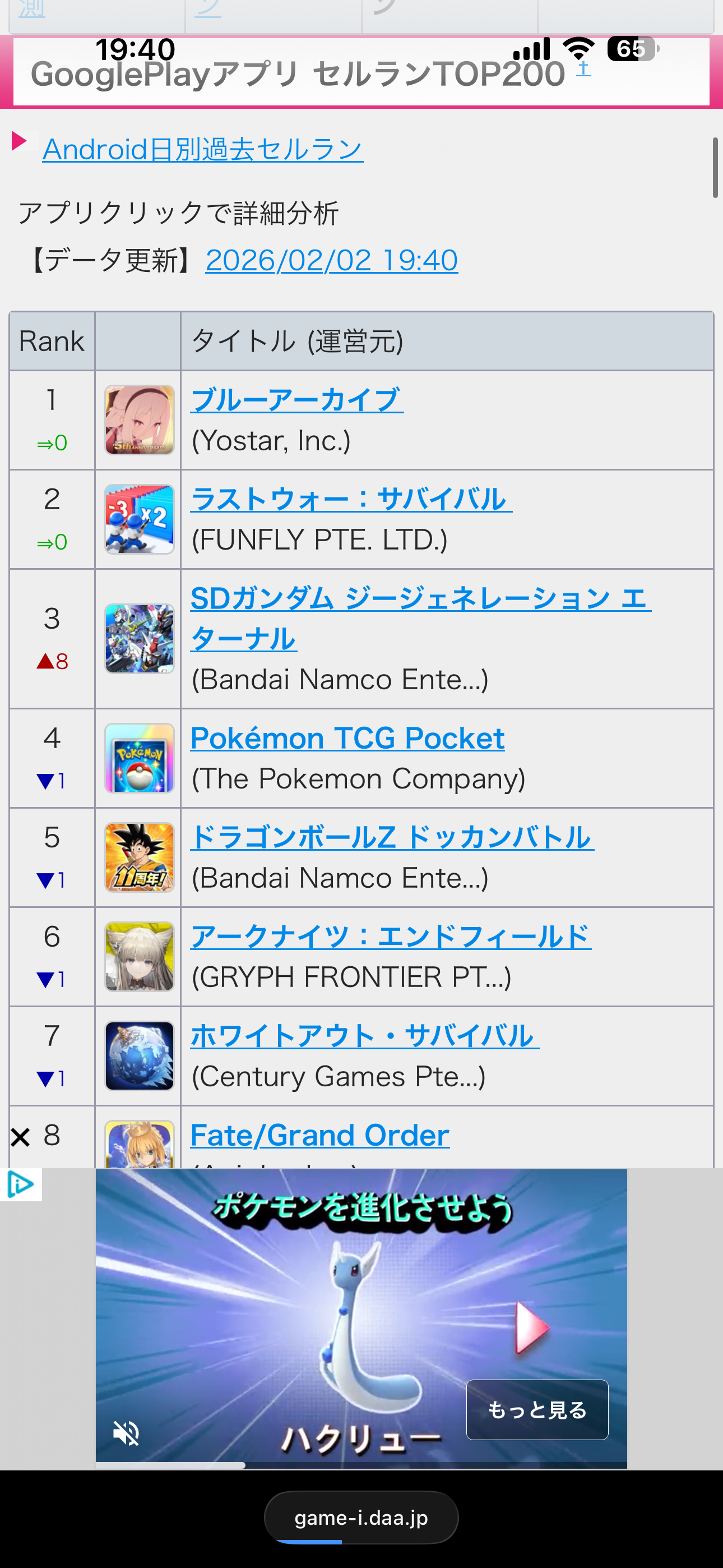The image size is (723, 1568).
Task: Open the AdChoices info icon
Action: click(x=21, y=1184)
